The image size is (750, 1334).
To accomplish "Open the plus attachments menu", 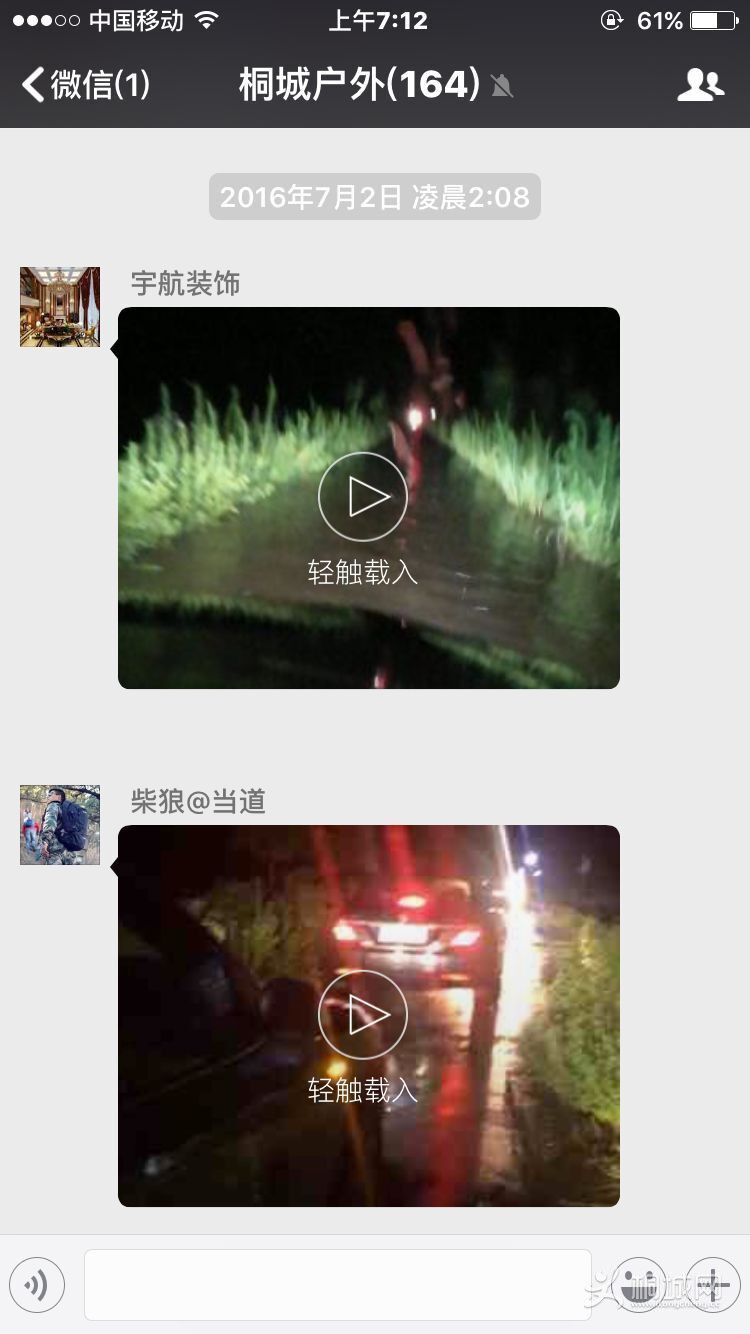I will [x=713, y=1285].
